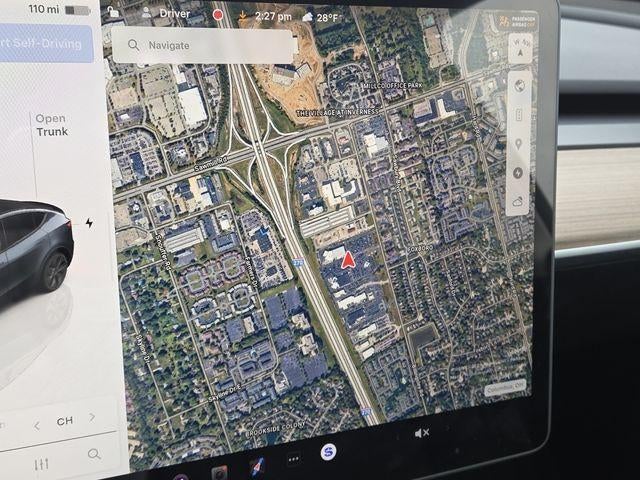
Task: Skip to the next channel
Action: pos(92,417)
